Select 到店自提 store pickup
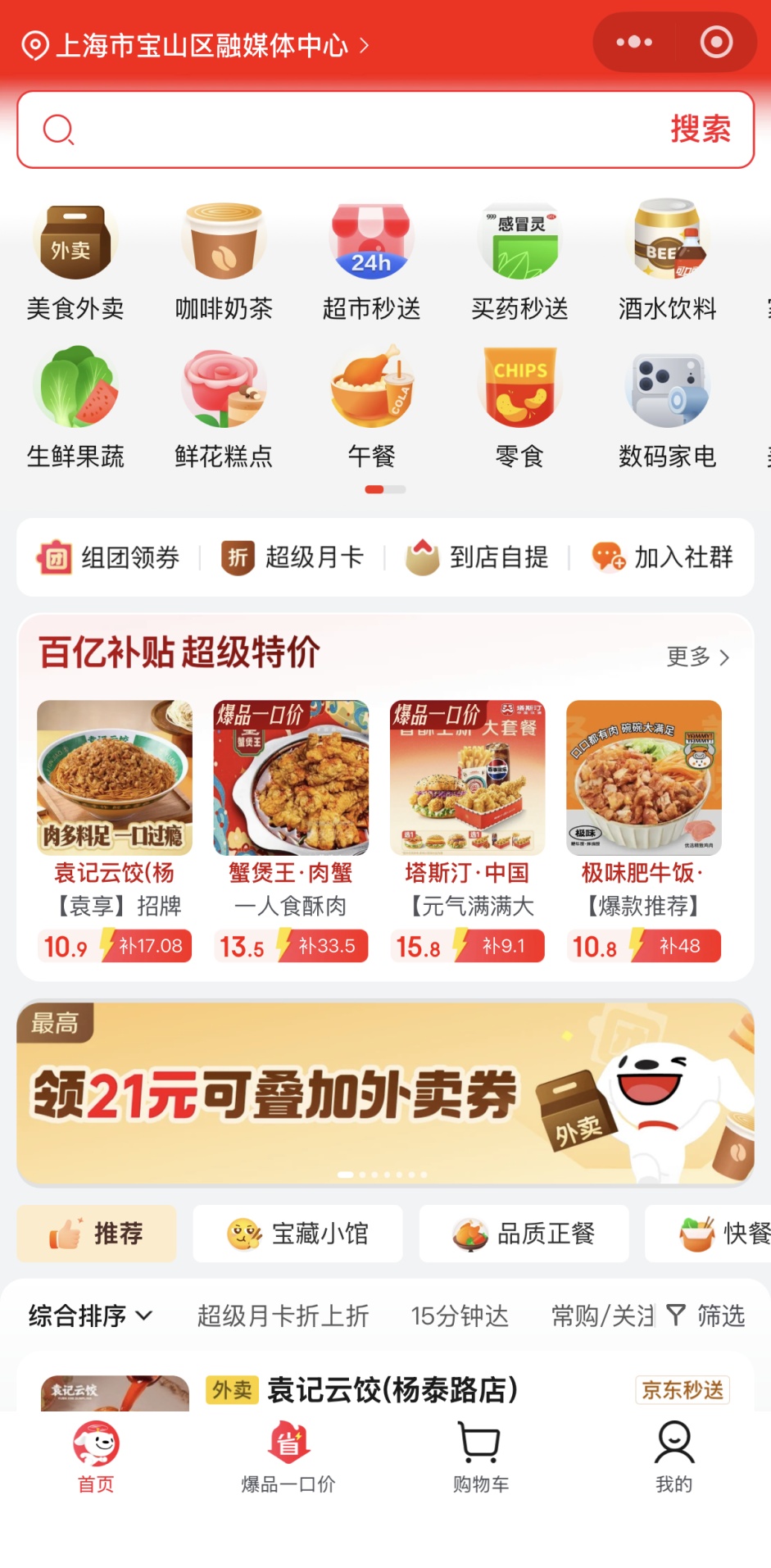 [x=478, y=557]
